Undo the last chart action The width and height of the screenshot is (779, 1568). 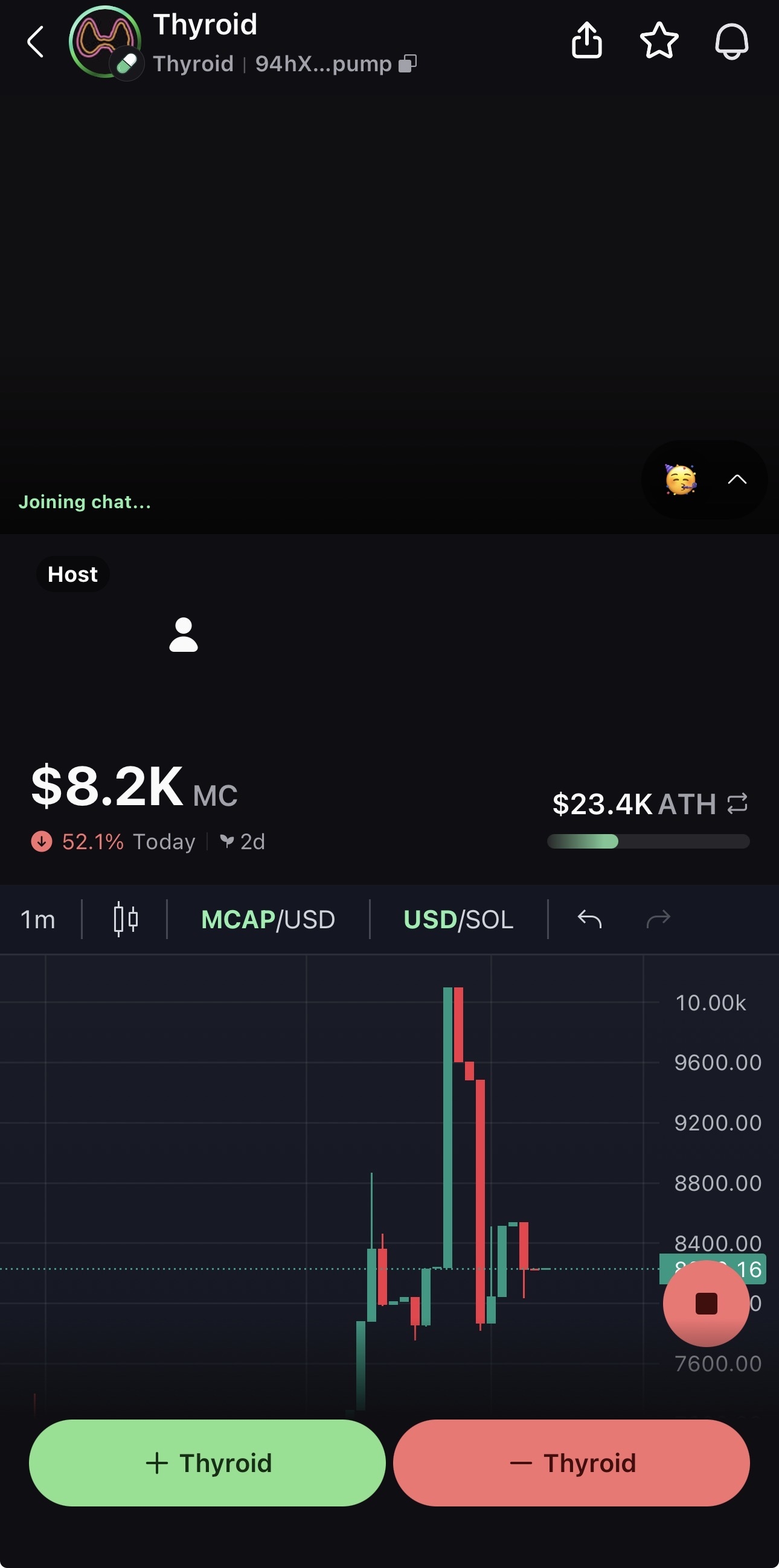pyautogui.click(x=589, y=919)
